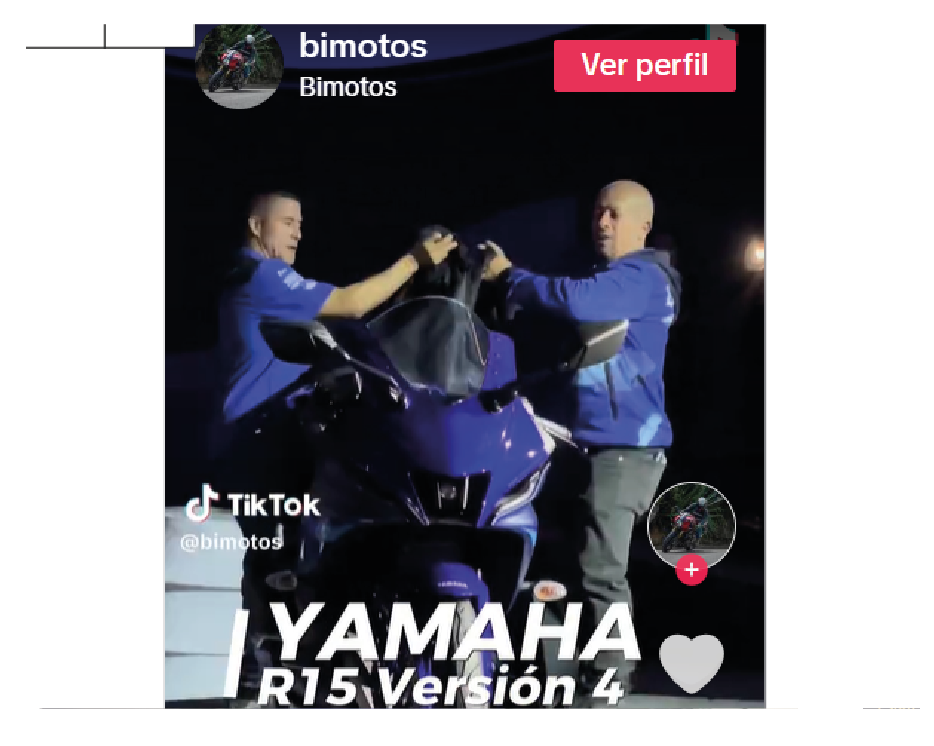Tap the Ver perfil button
Image resolution: width=934 pixels, height=746 pixels.
tap(644, 66)
